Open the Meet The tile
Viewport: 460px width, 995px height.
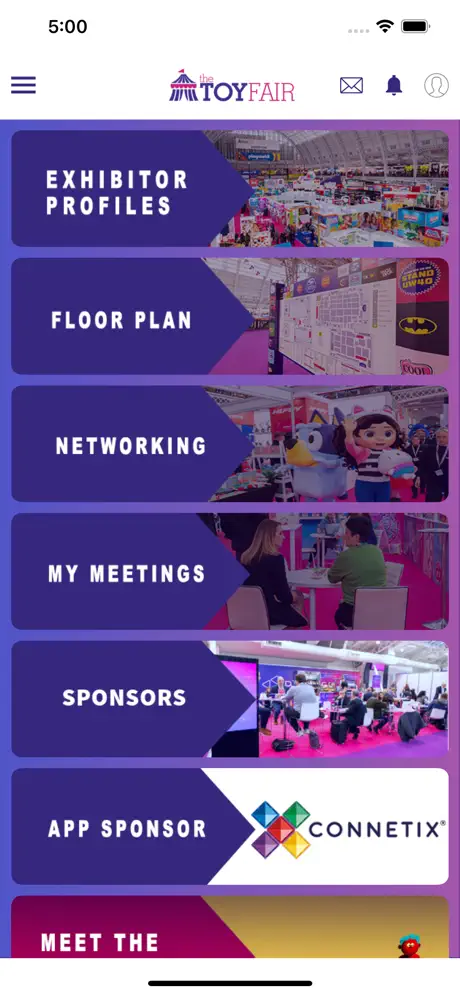[x=230, y=926]
